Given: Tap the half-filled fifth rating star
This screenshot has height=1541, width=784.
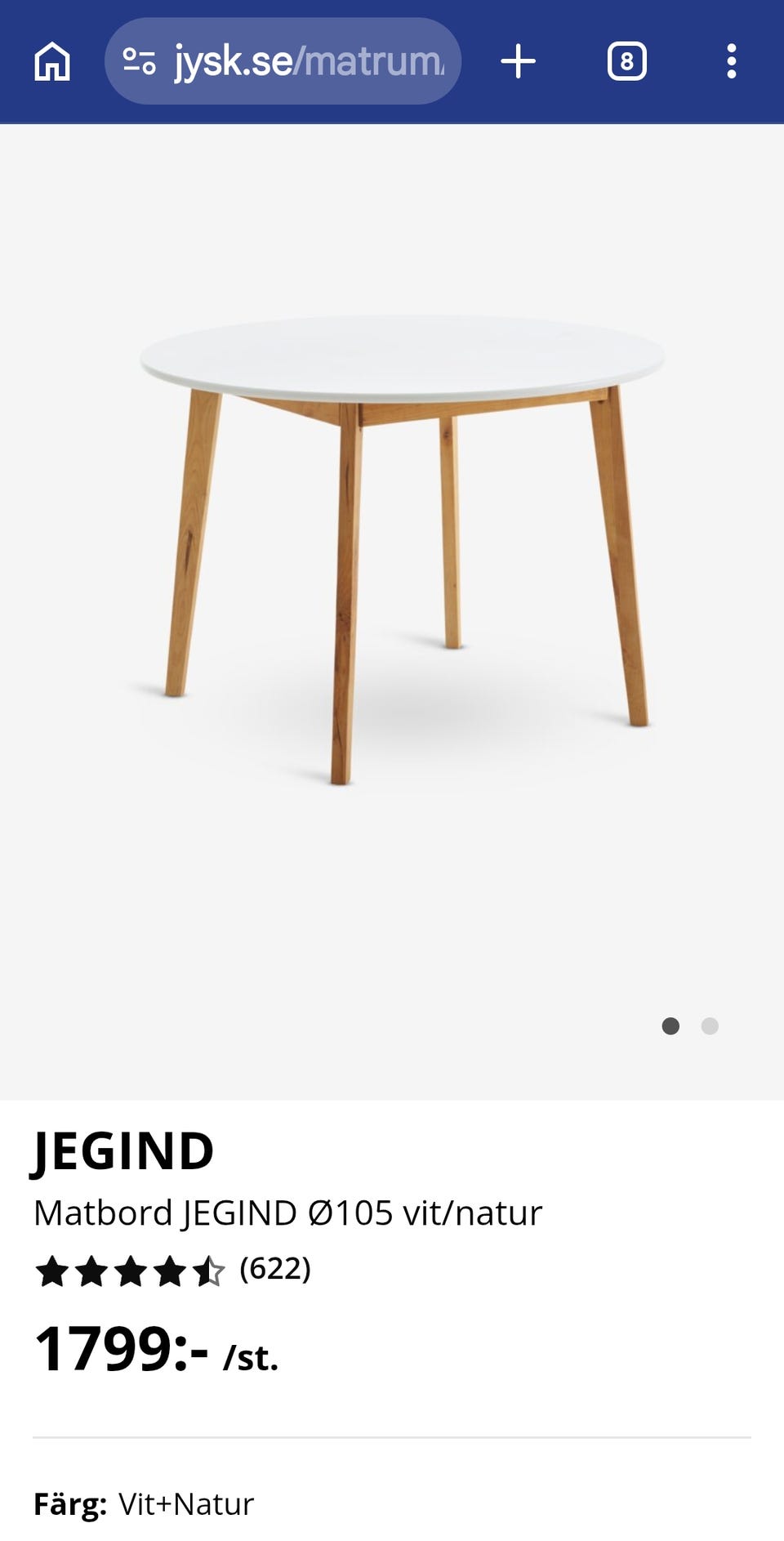Looking at the screenshot, I should click(x=209, y=1271).
